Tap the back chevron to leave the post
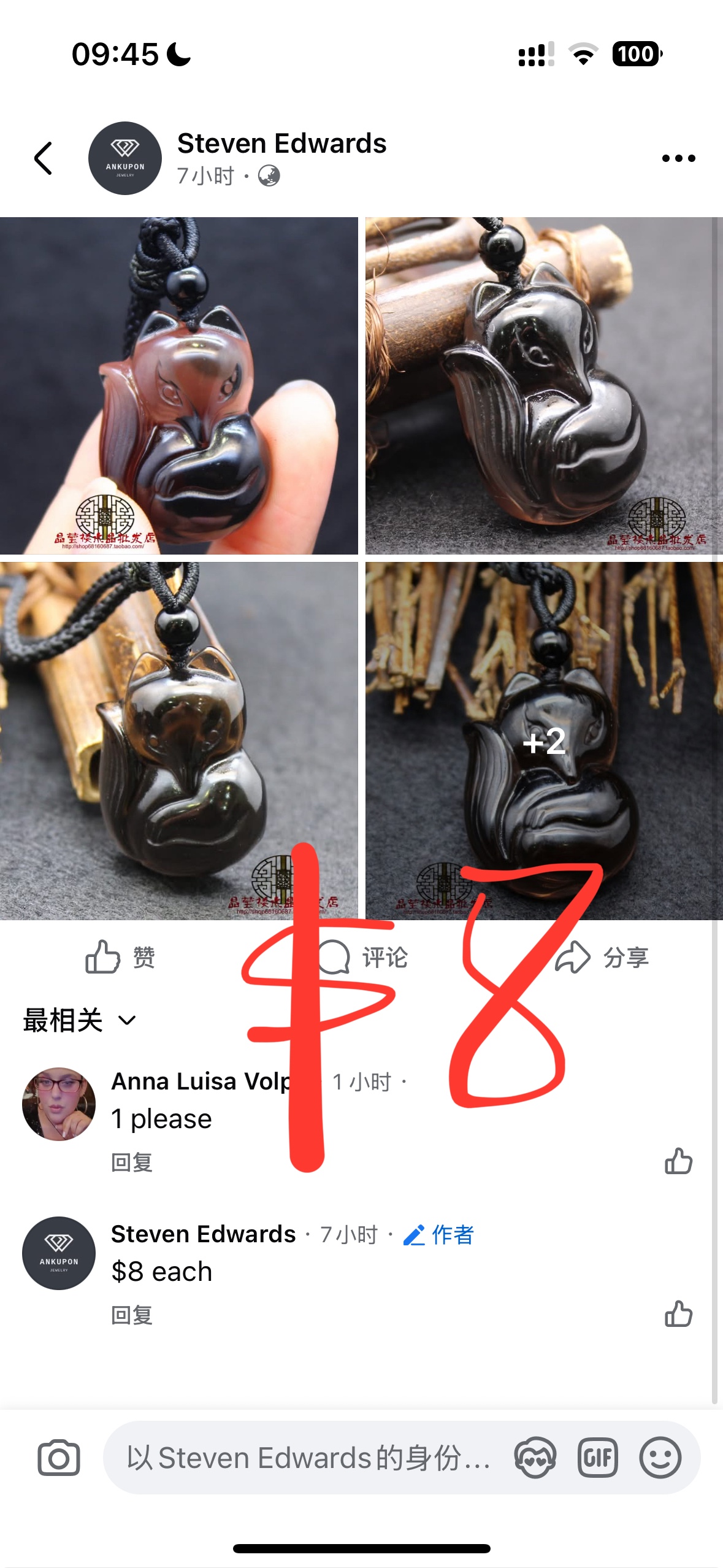Viewport: 723px width, 1568px height. tap(43, 158)
